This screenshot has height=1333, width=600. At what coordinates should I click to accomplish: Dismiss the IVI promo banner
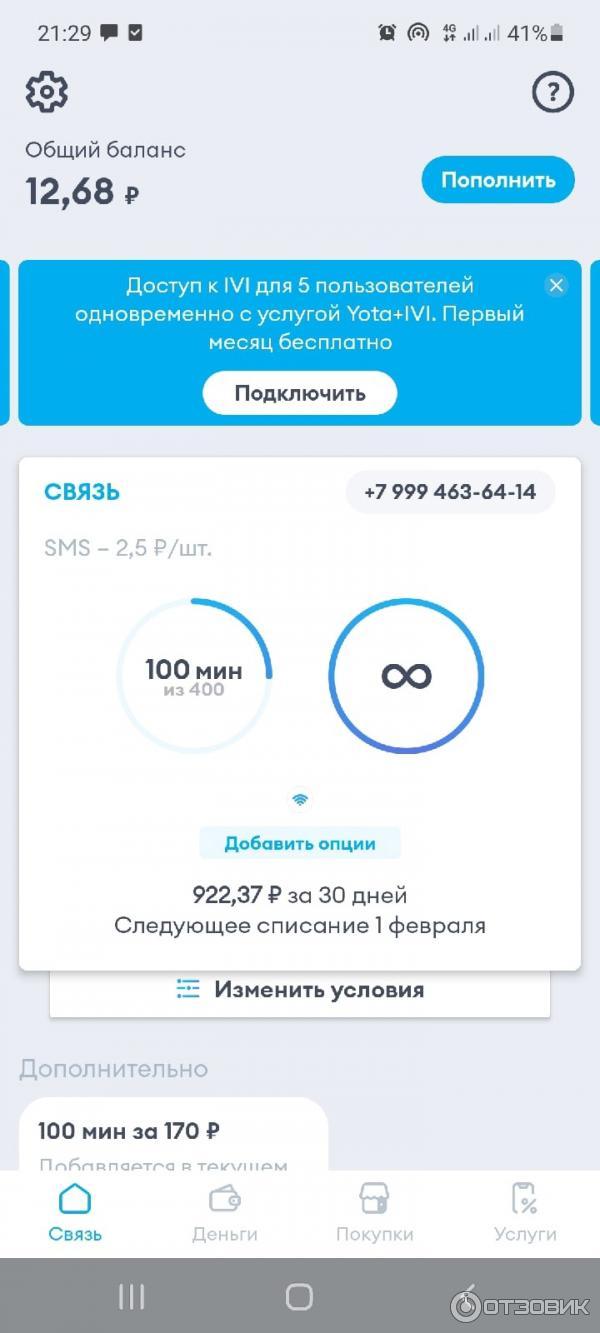[556, 286]
